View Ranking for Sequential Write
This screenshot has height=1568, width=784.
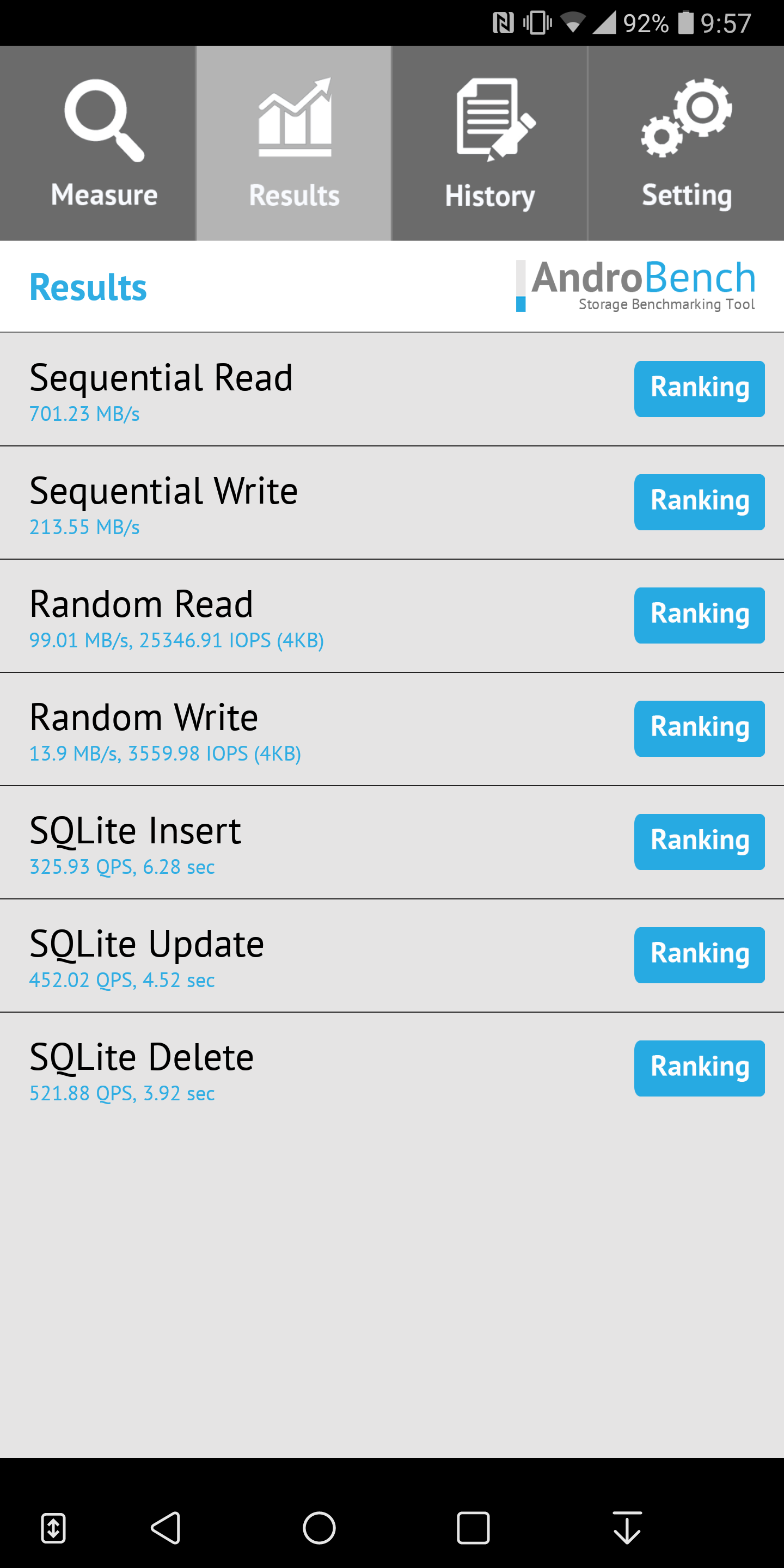click(x=700, y=502)
